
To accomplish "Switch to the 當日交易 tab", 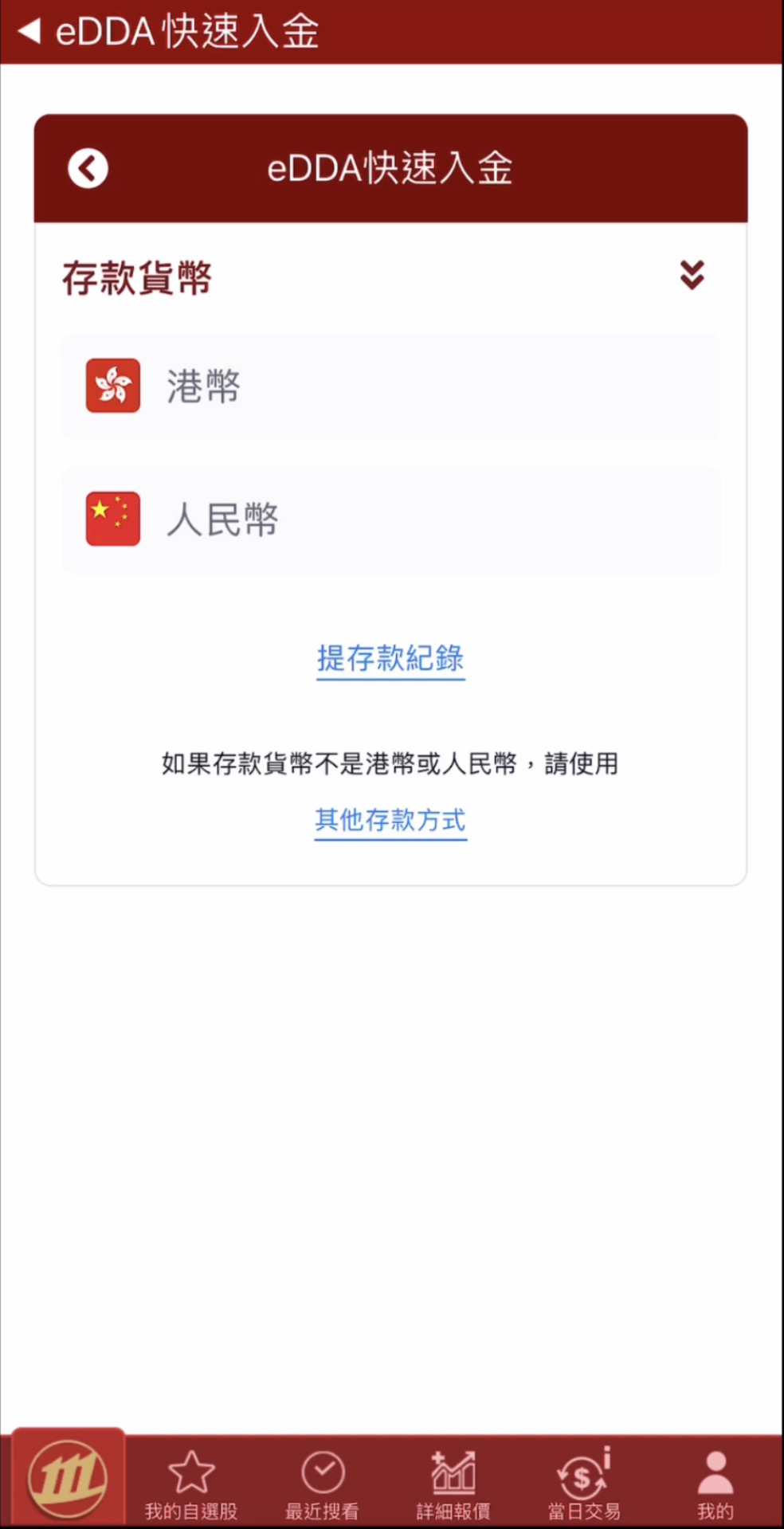I will (584, 1484).
